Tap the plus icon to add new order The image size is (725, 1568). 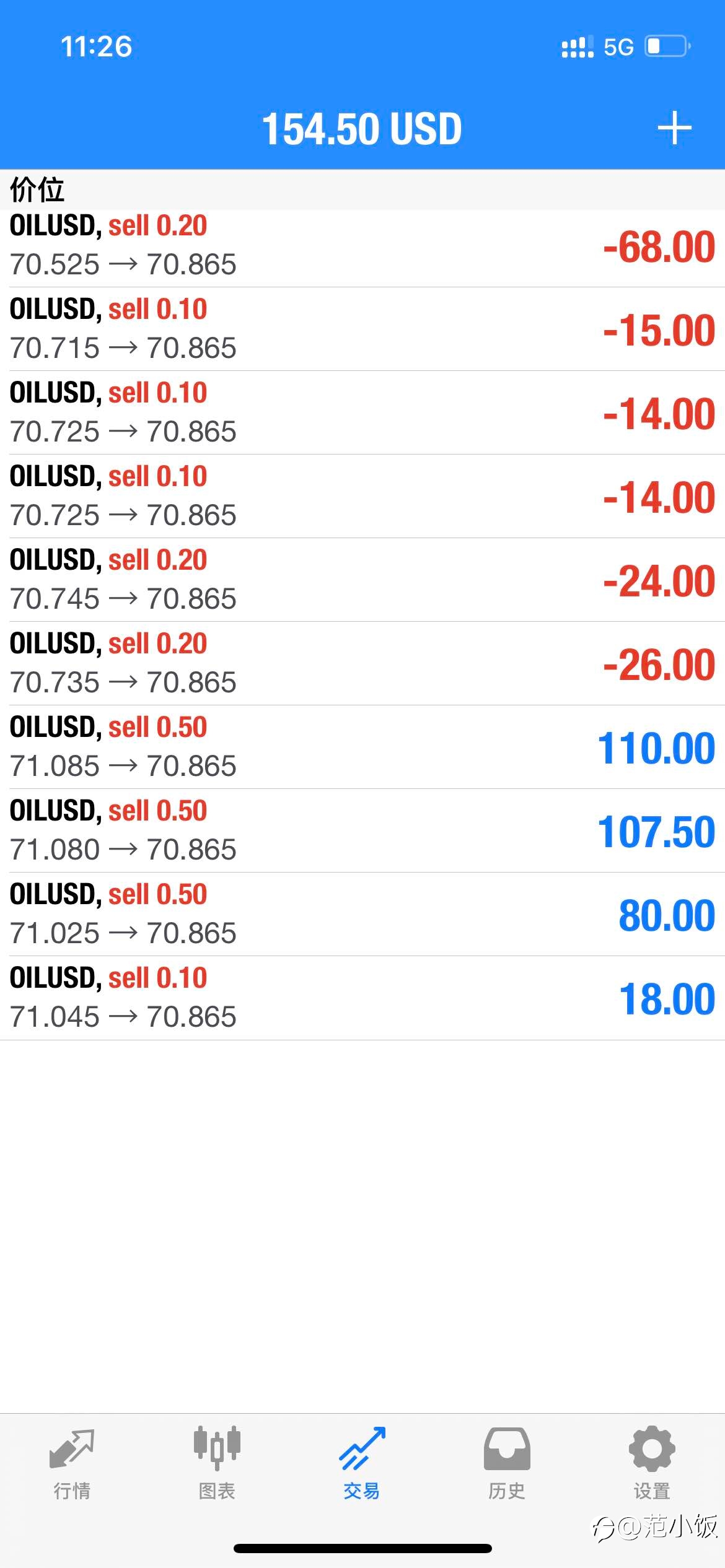coord(674,128)
